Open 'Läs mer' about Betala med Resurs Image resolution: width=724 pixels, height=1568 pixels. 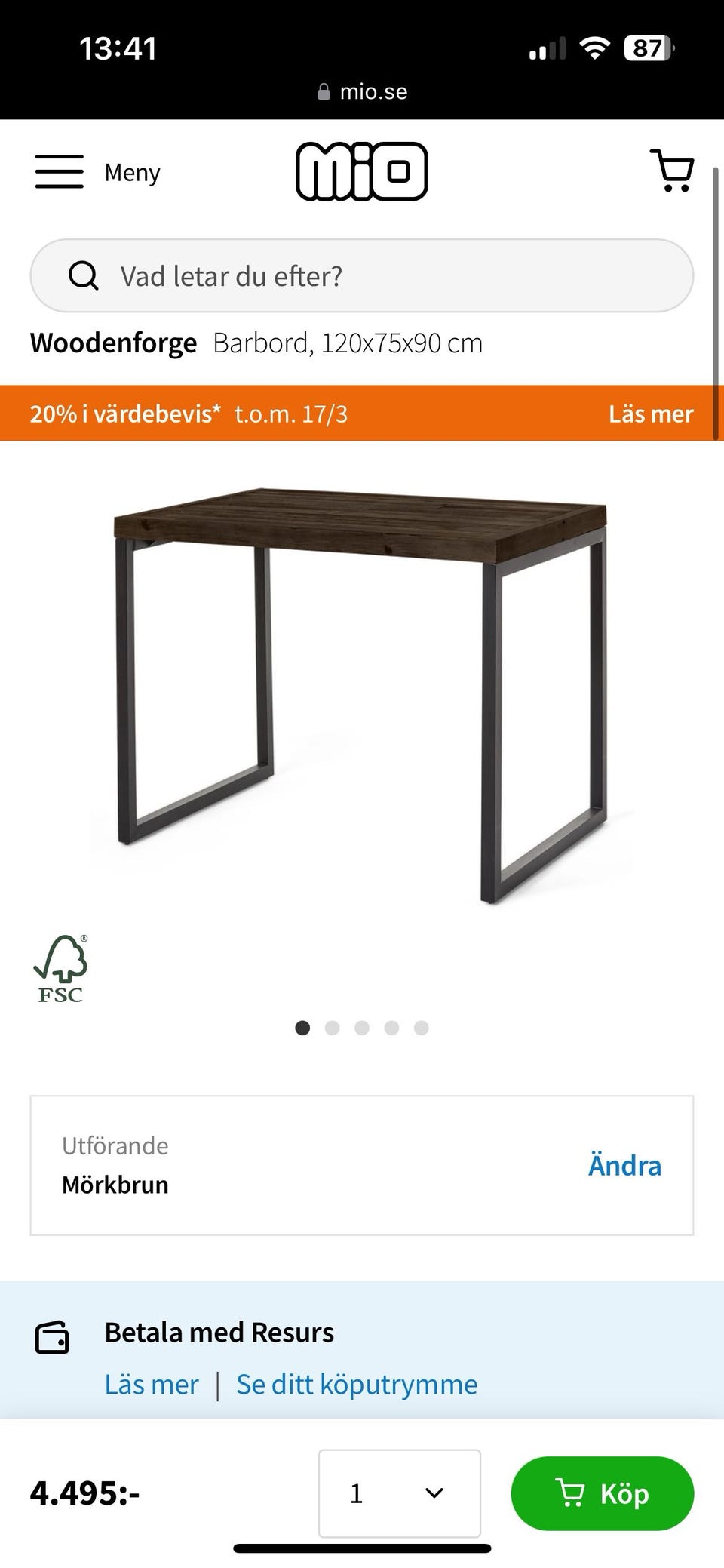(152, 1385)
